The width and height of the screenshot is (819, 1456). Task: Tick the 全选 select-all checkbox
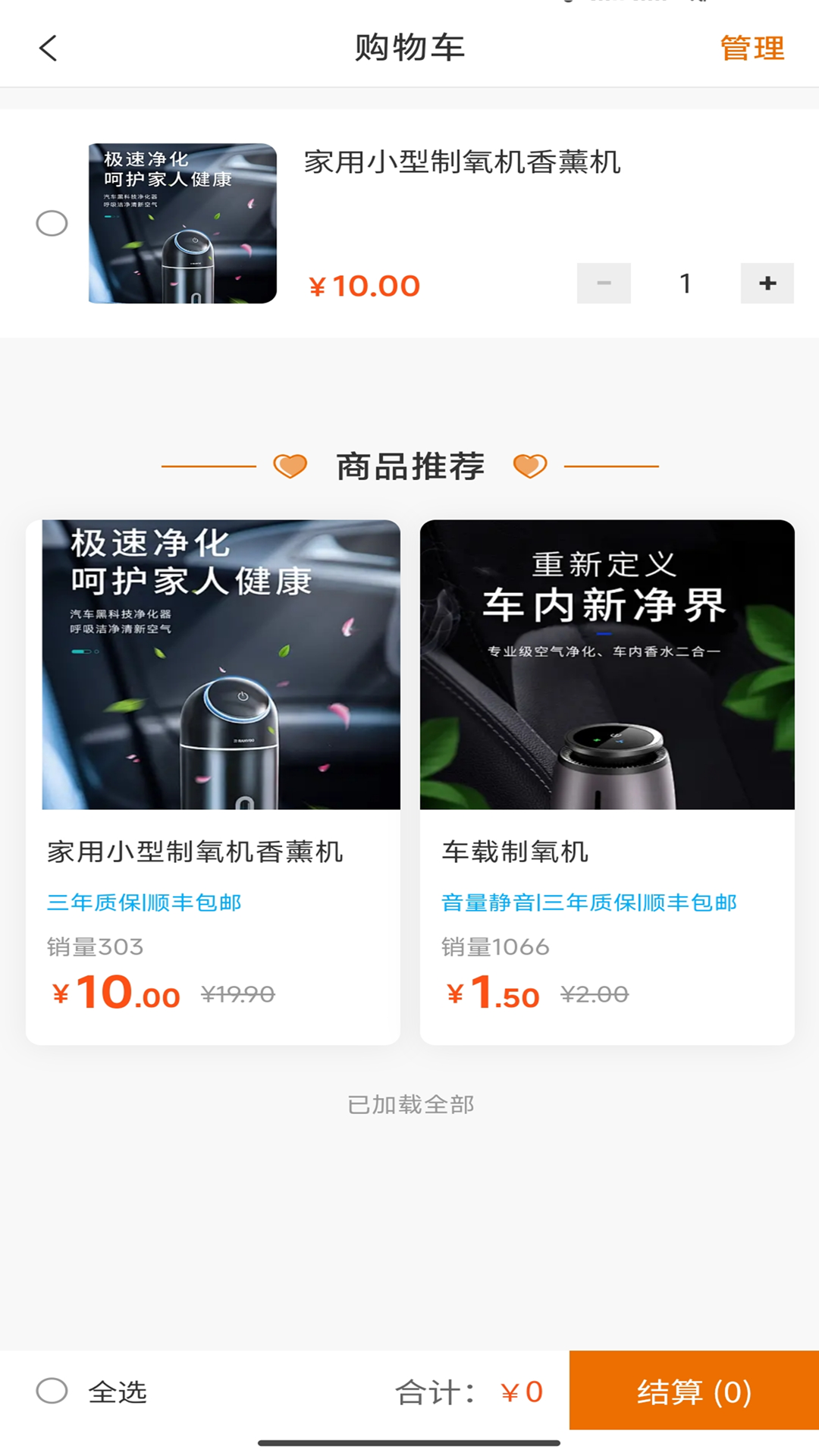(x=52, y=1391)
